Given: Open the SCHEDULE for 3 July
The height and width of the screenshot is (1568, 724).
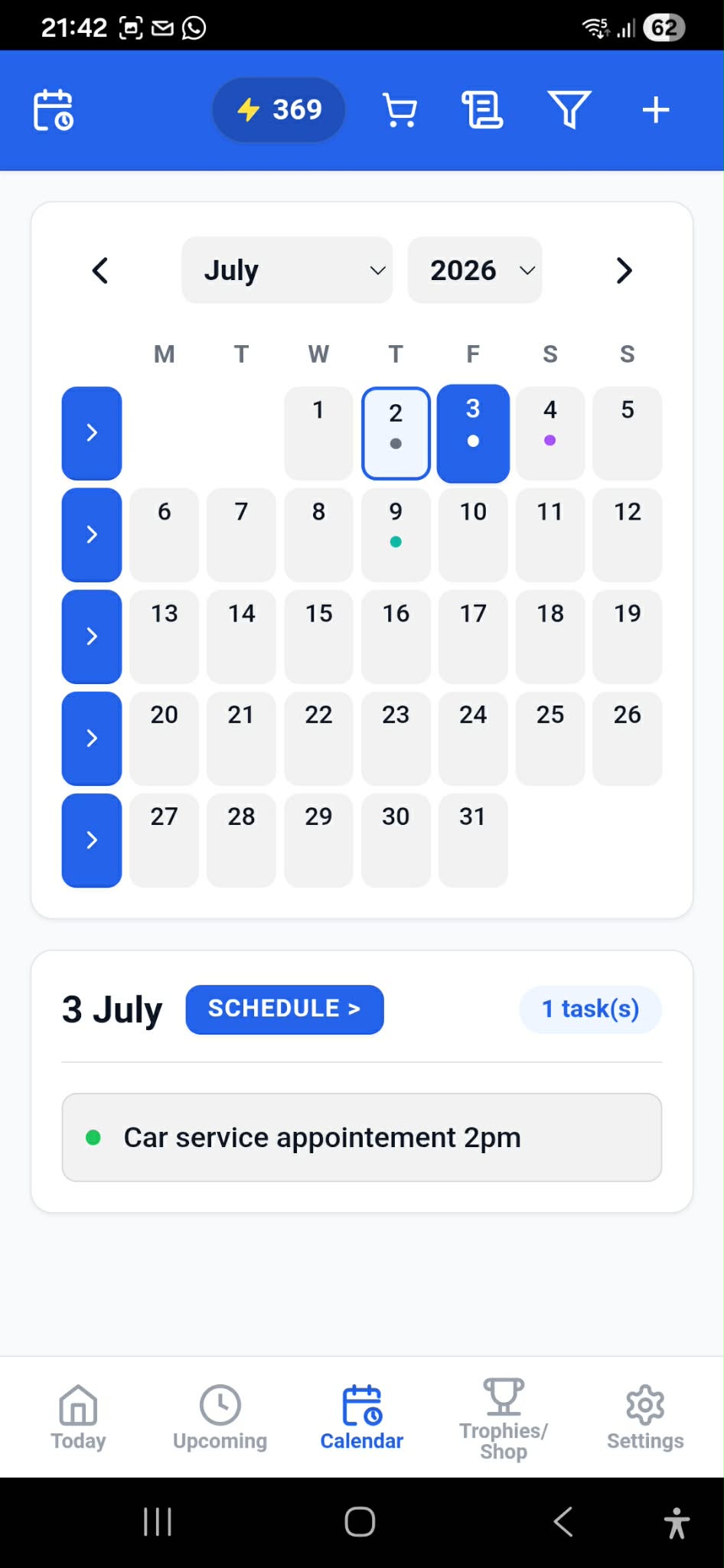Looking at the screenshot, I should click(x=285, y=1009).
